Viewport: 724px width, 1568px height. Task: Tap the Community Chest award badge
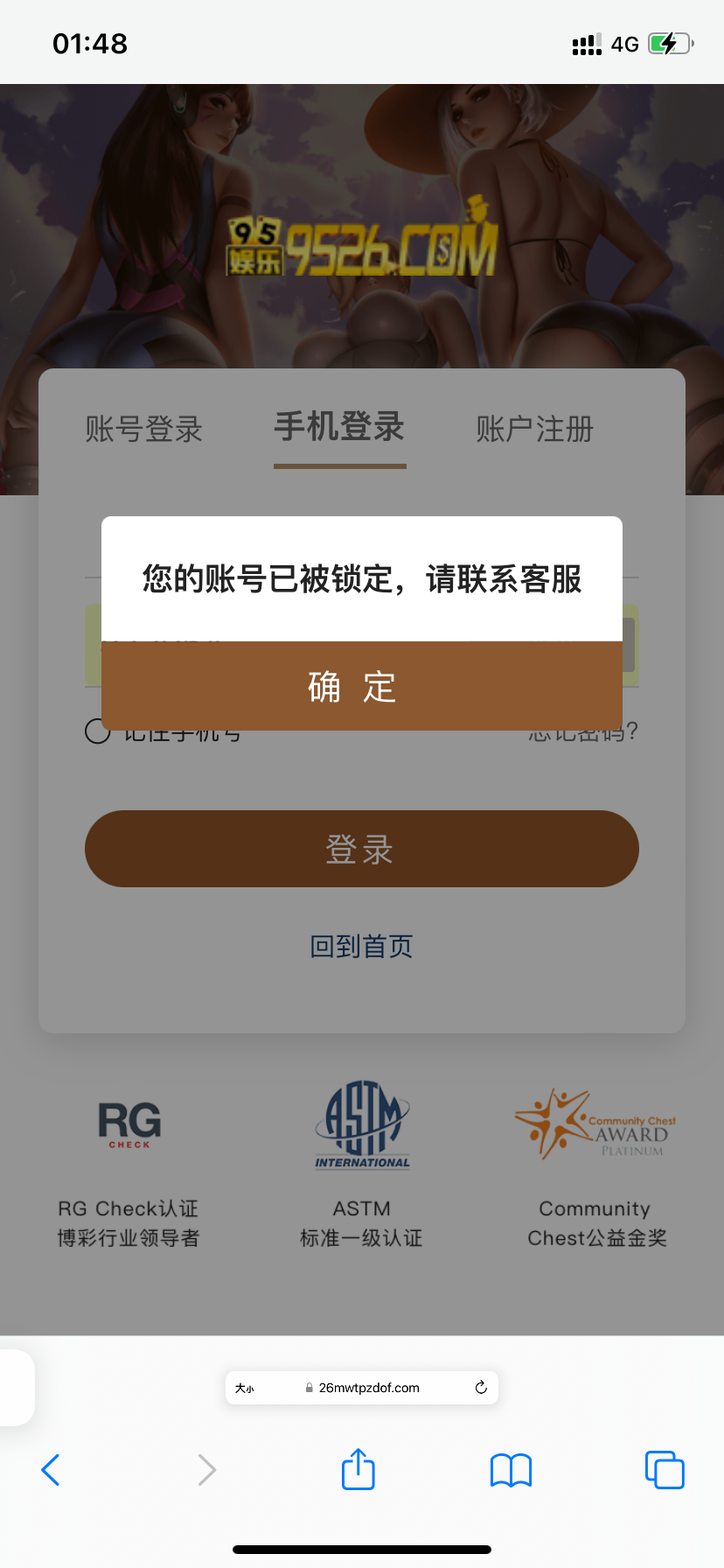pos(594,1124)
